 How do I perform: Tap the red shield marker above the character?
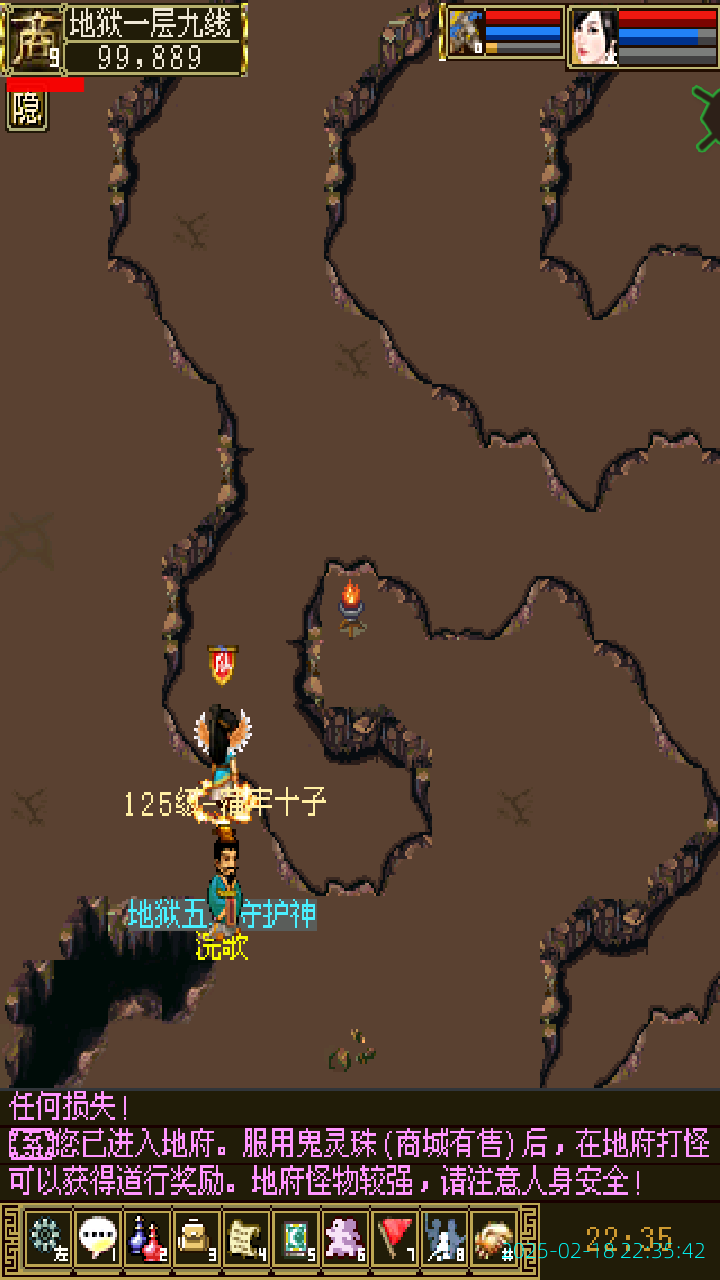(x=222, y=665)
